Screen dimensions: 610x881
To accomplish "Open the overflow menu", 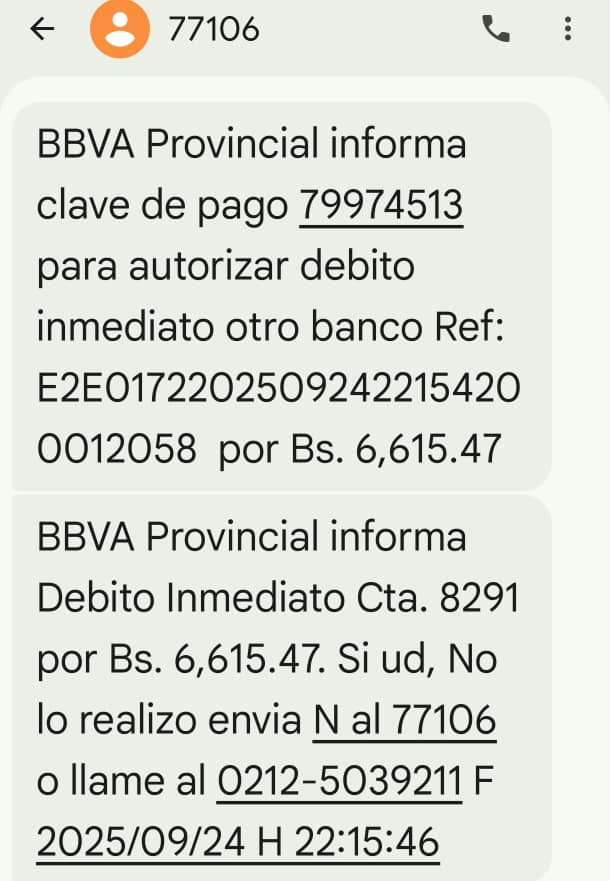I will [568, 30].
